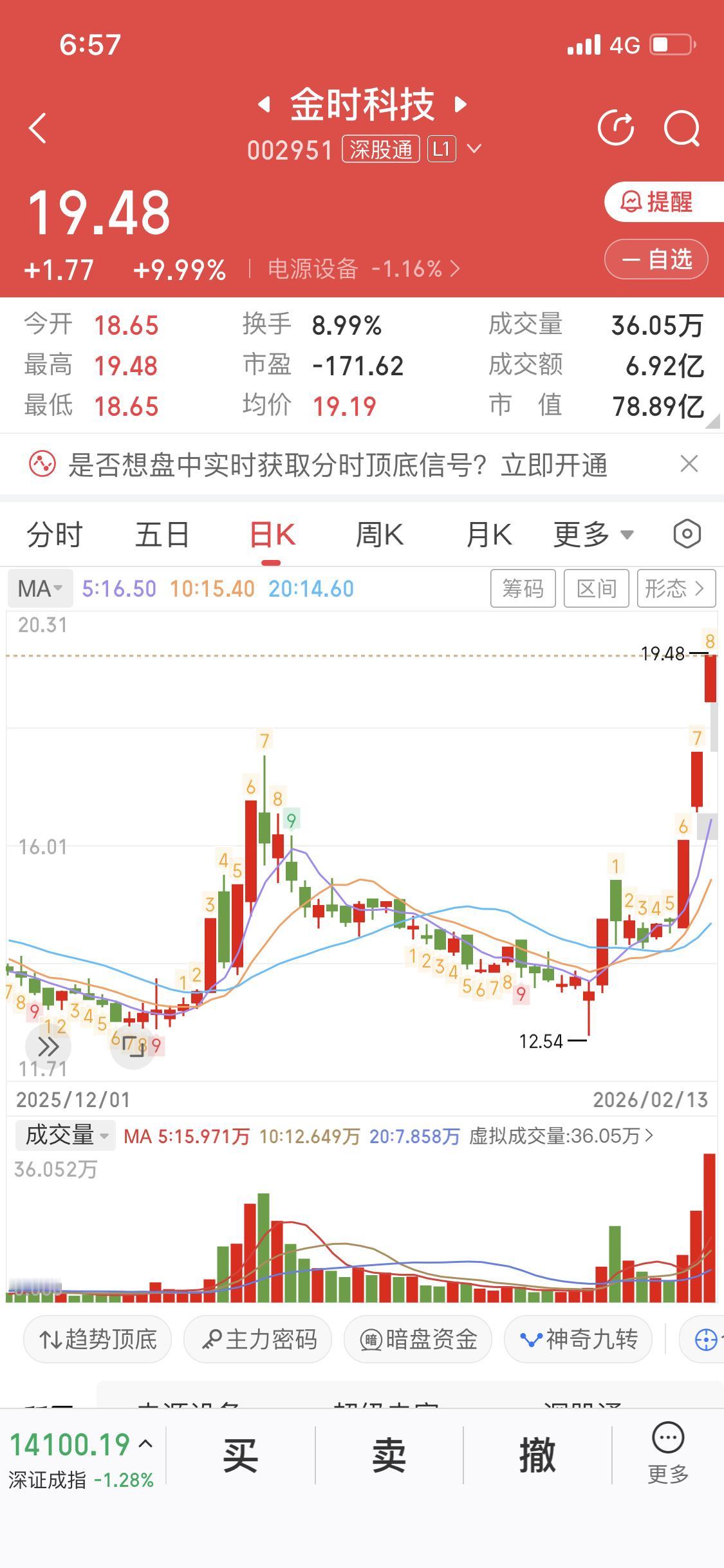Enable the 区间 range selection mode
This screenshot has height=1568, width=724.
[595, 588]
